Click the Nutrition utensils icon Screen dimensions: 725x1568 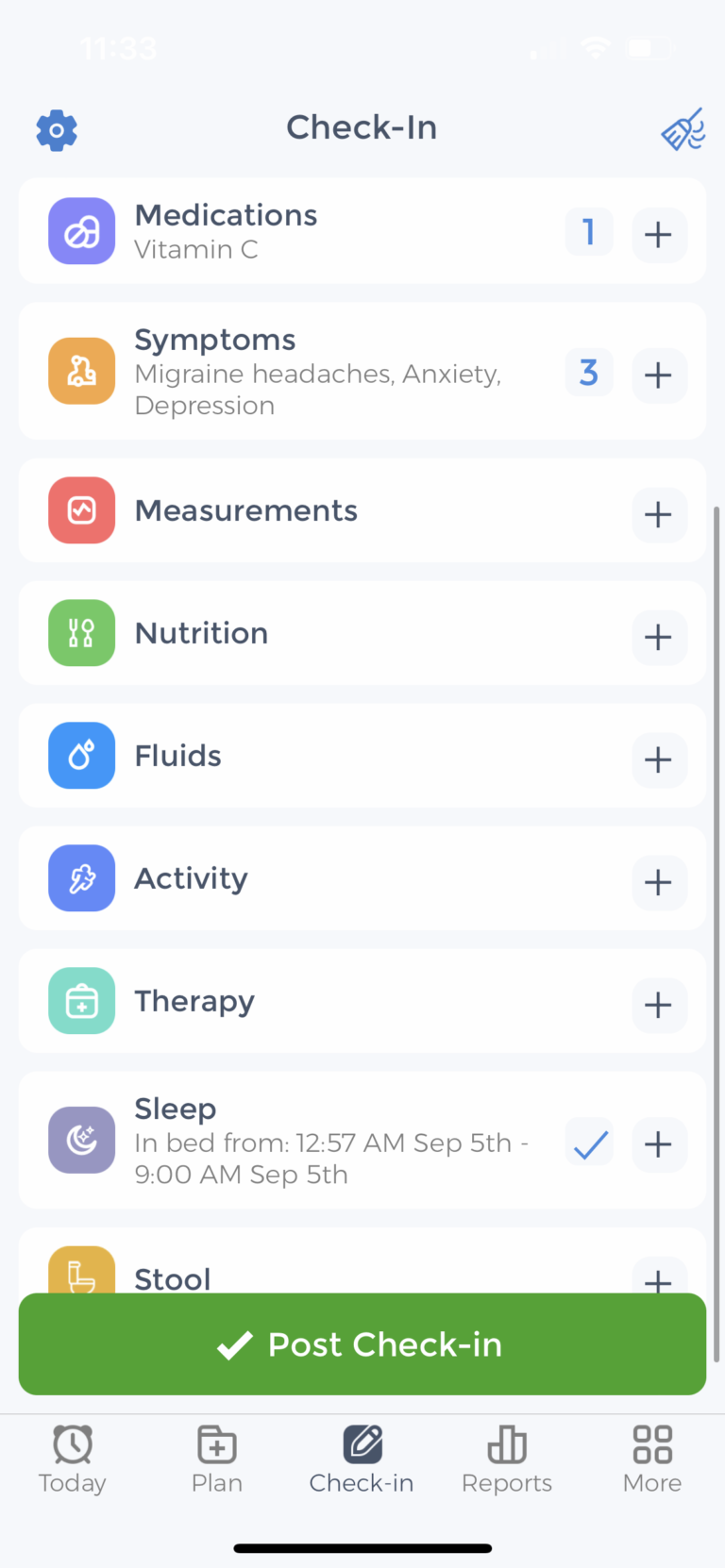81,633
